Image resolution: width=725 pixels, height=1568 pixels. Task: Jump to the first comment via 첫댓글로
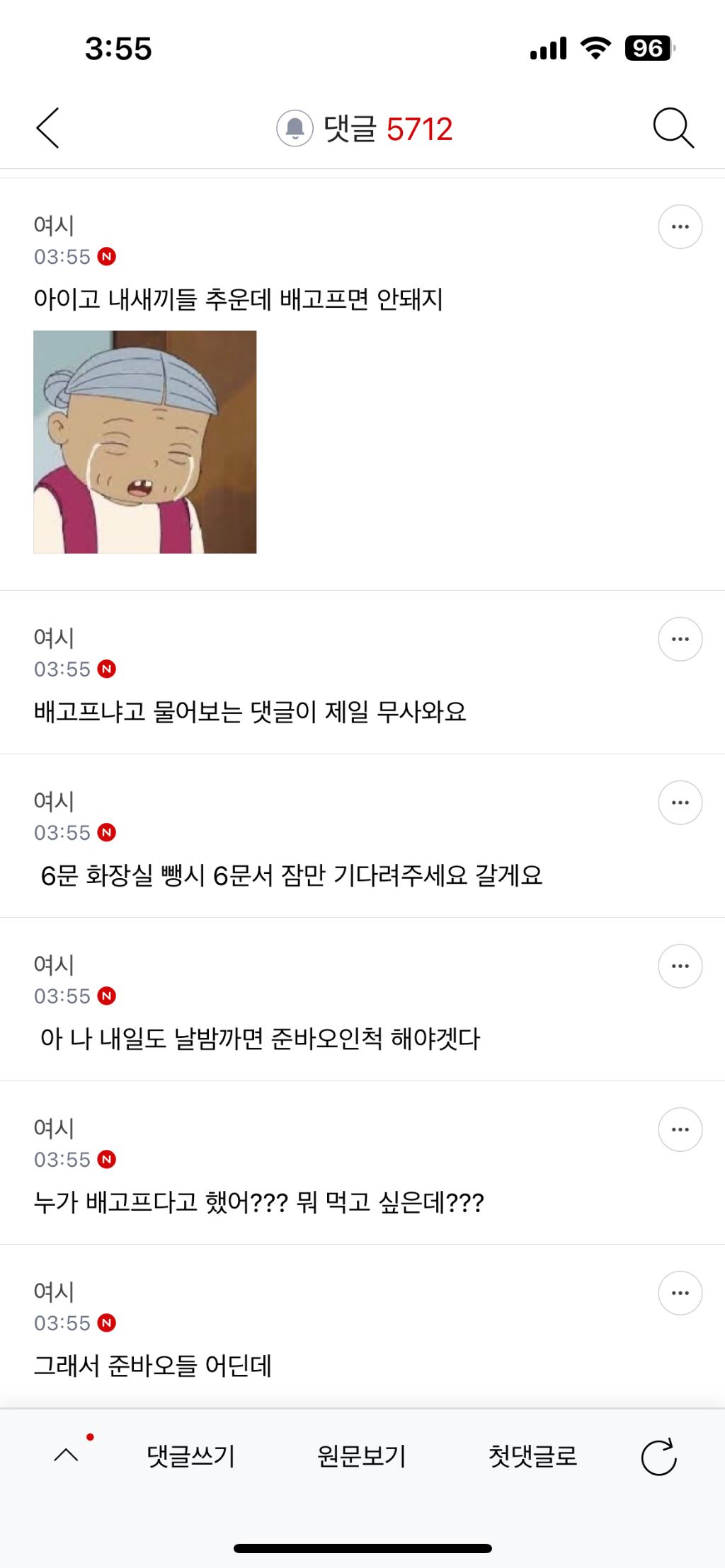[x=533, y=1455]
